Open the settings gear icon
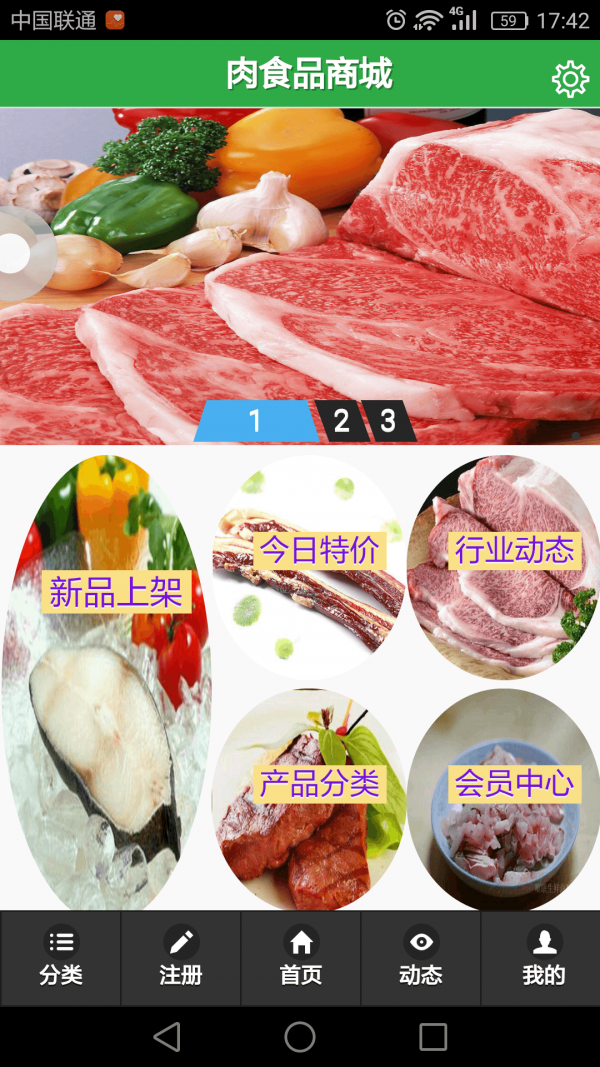The width and height of the screenshot is (600, 1067). click(x=570, y=78)
